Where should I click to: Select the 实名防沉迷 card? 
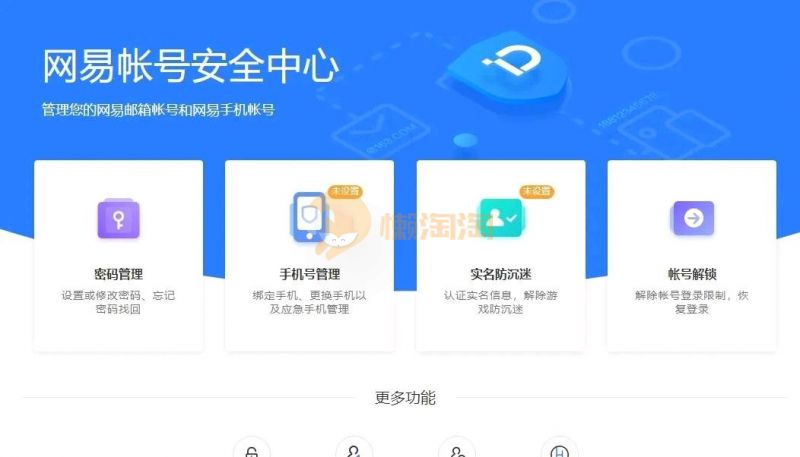pyautogui.click(x=501, y=255)
